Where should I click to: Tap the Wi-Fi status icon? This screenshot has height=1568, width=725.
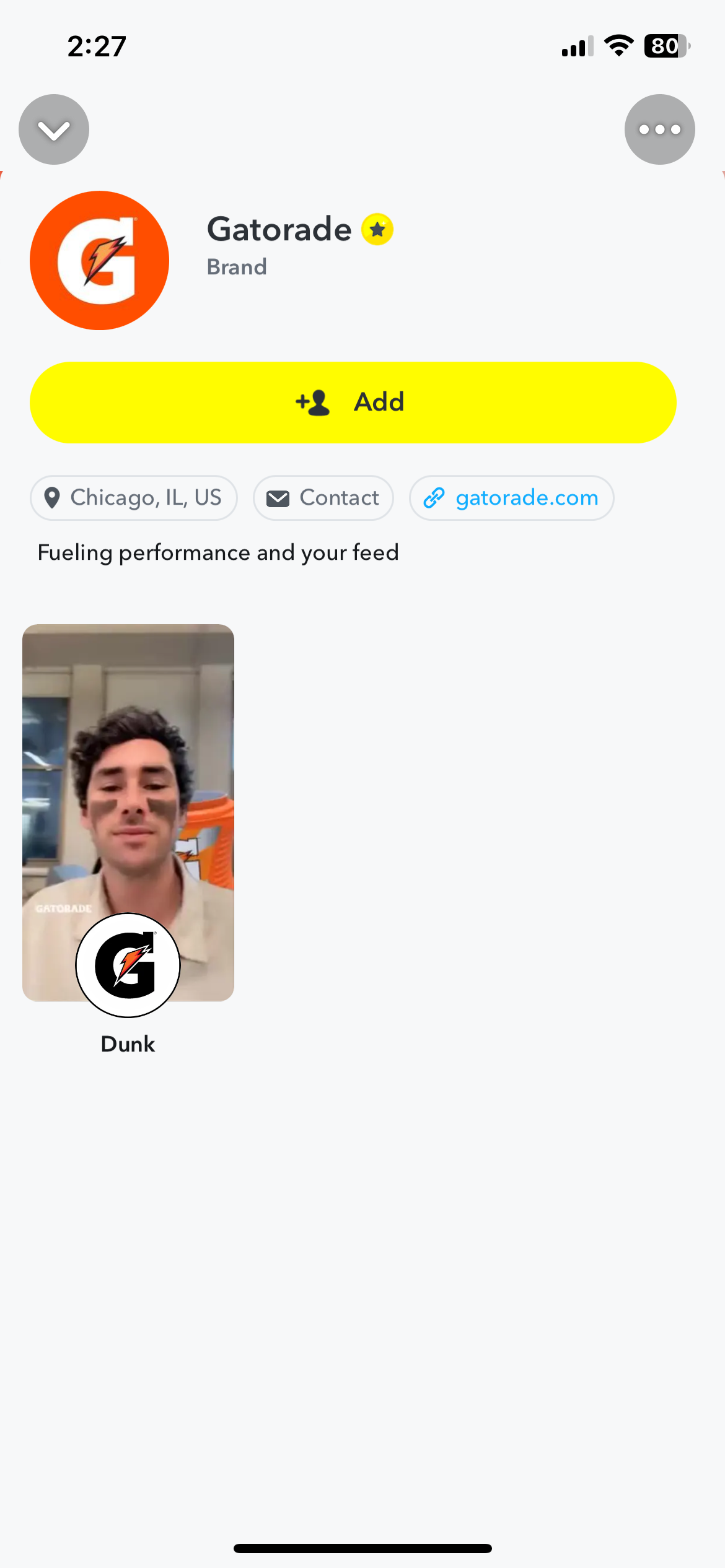click(x=618, y=45)
